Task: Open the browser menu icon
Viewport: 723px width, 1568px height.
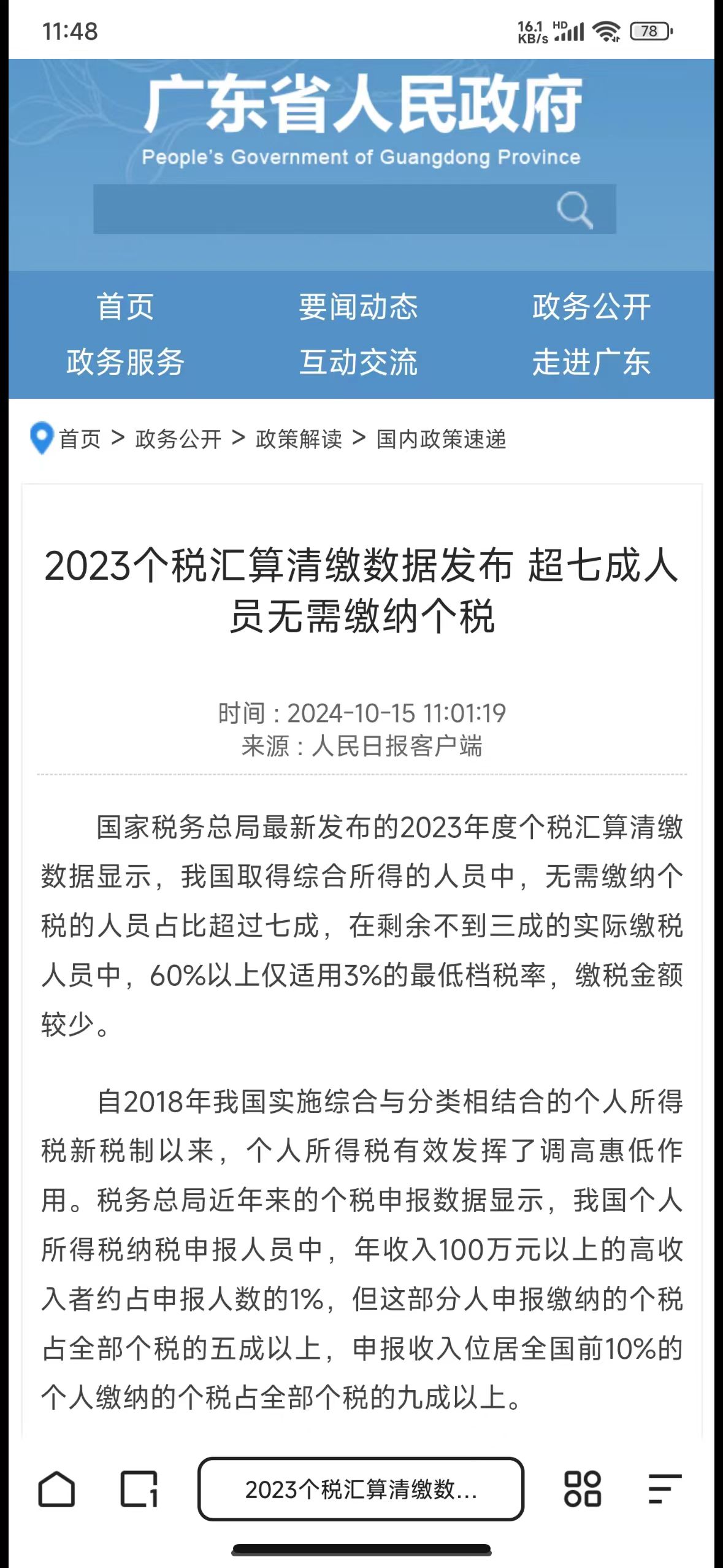Action: (x=665, y=1489)
